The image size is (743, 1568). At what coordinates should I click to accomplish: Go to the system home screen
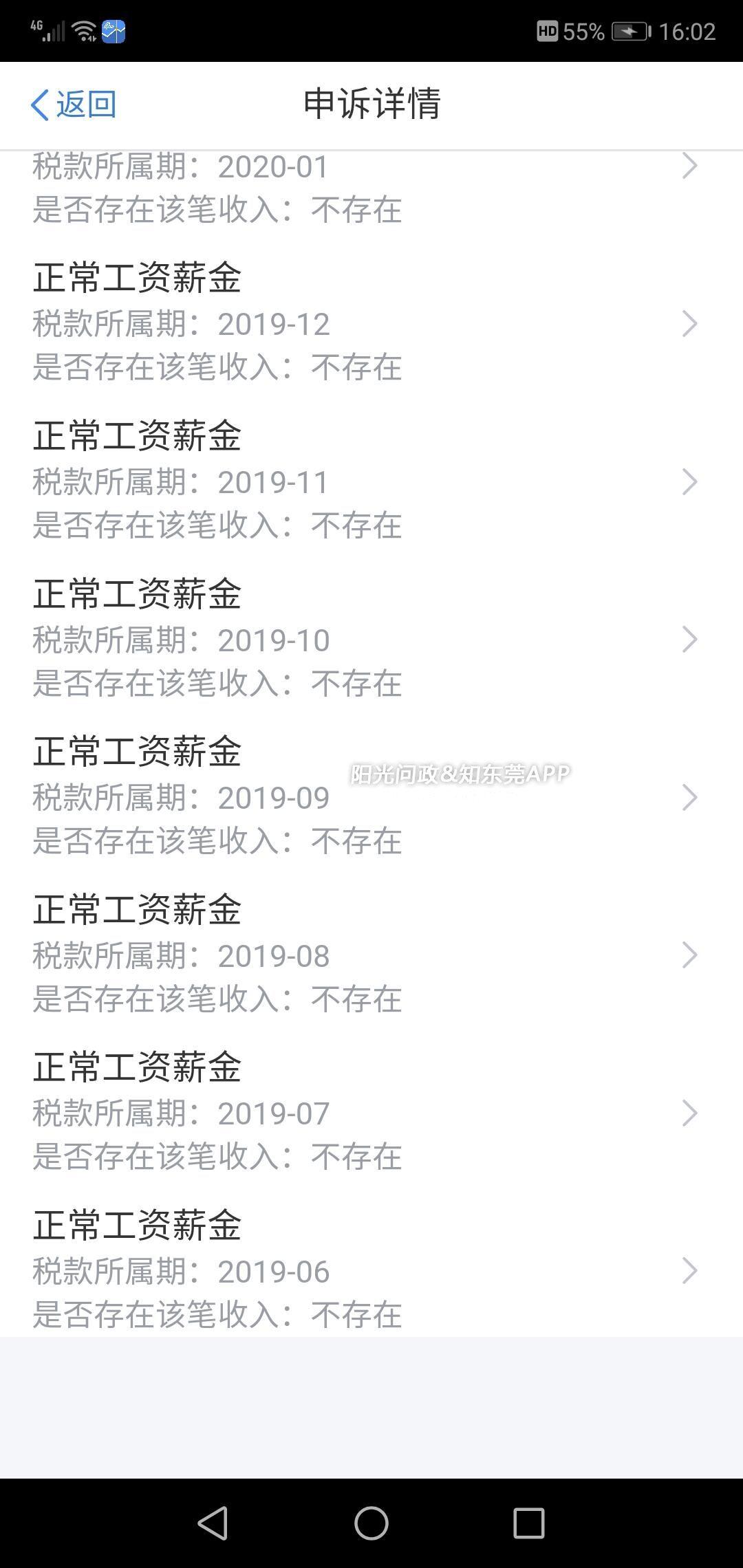tap(371, 1523)
